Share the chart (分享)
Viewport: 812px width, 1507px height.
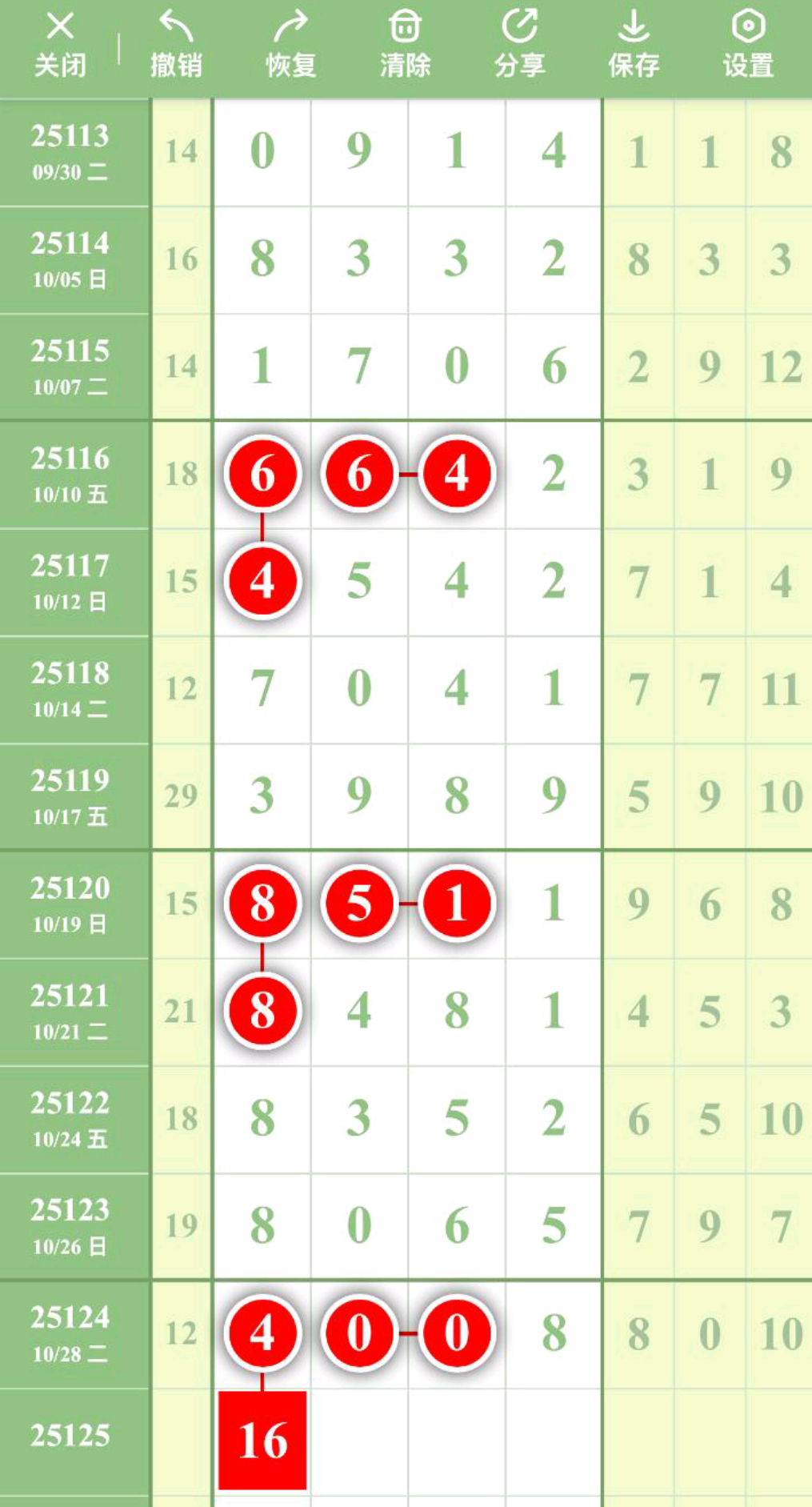coord(519,44)
